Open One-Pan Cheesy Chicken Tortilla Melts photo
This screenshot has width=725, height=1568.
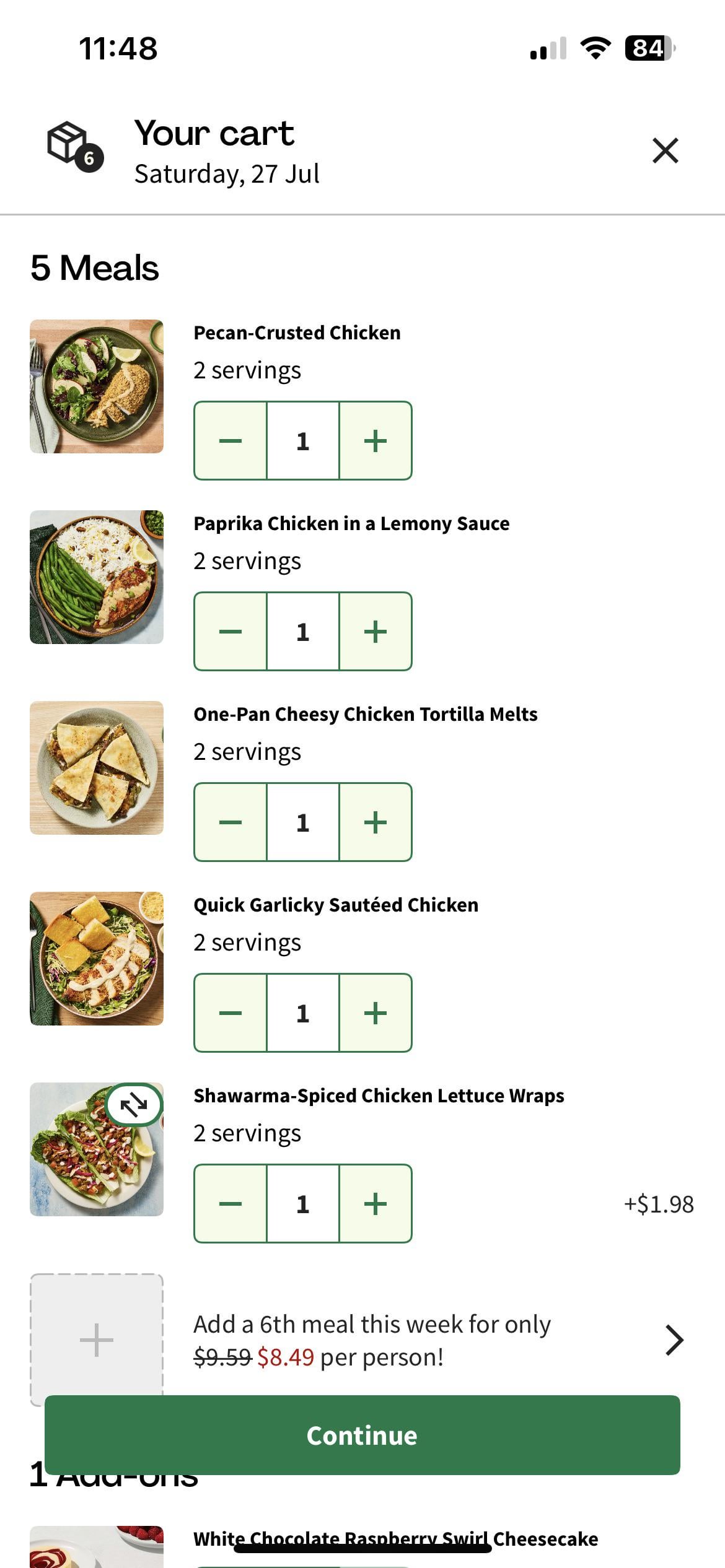tap(97, 768)
